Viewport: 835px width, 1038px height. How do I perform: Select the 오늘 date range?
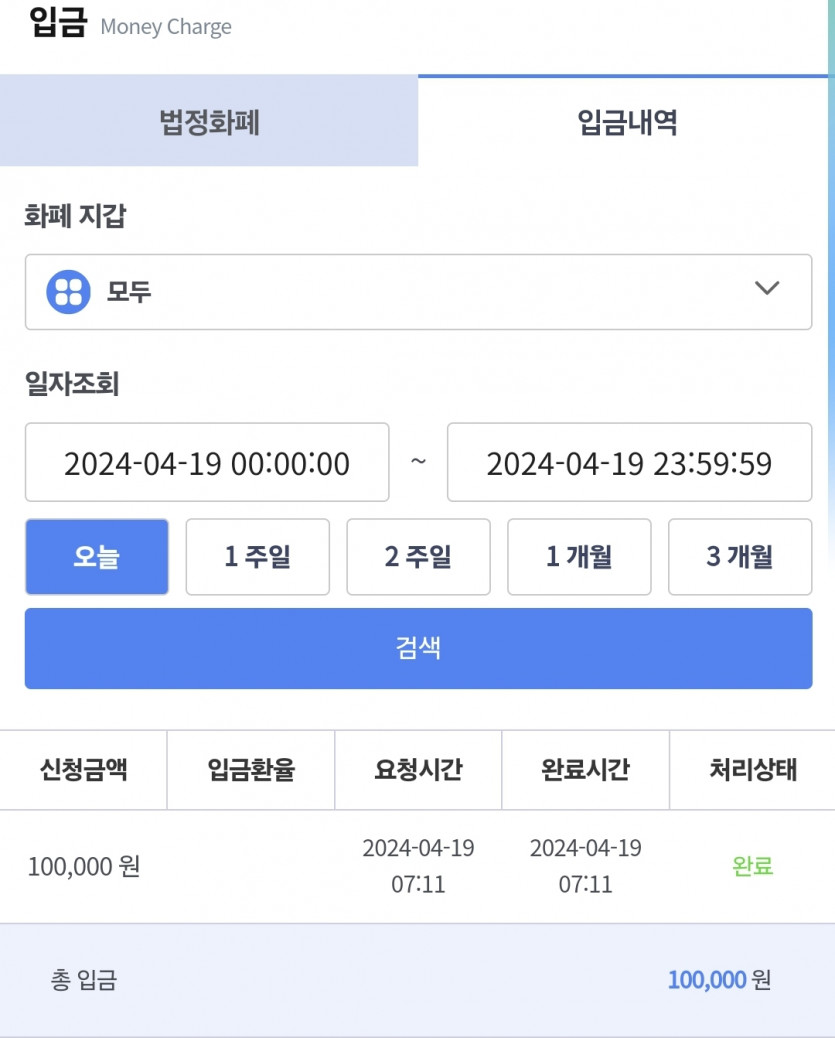coord(97,557)
